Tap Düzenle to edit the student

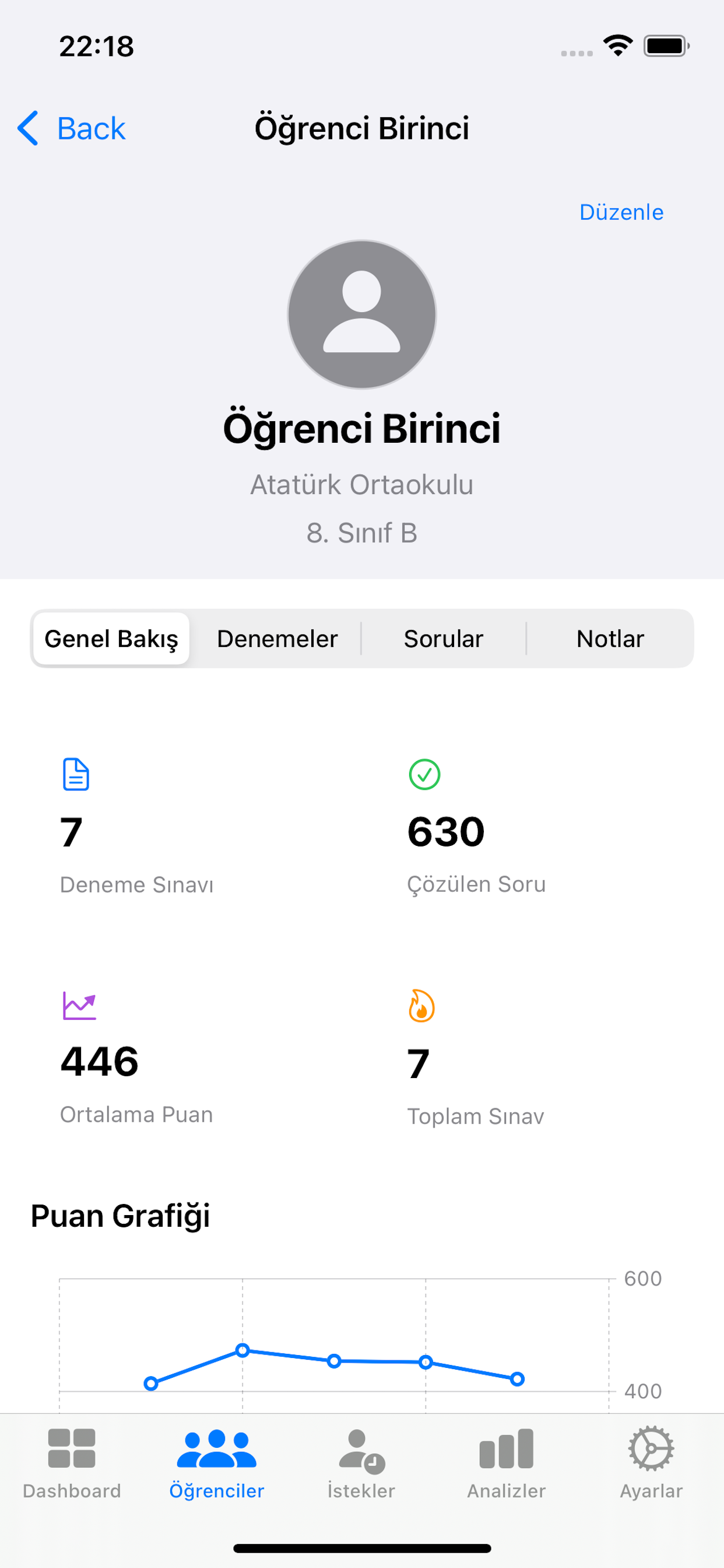pyautogui.click(x=621, y=212)
